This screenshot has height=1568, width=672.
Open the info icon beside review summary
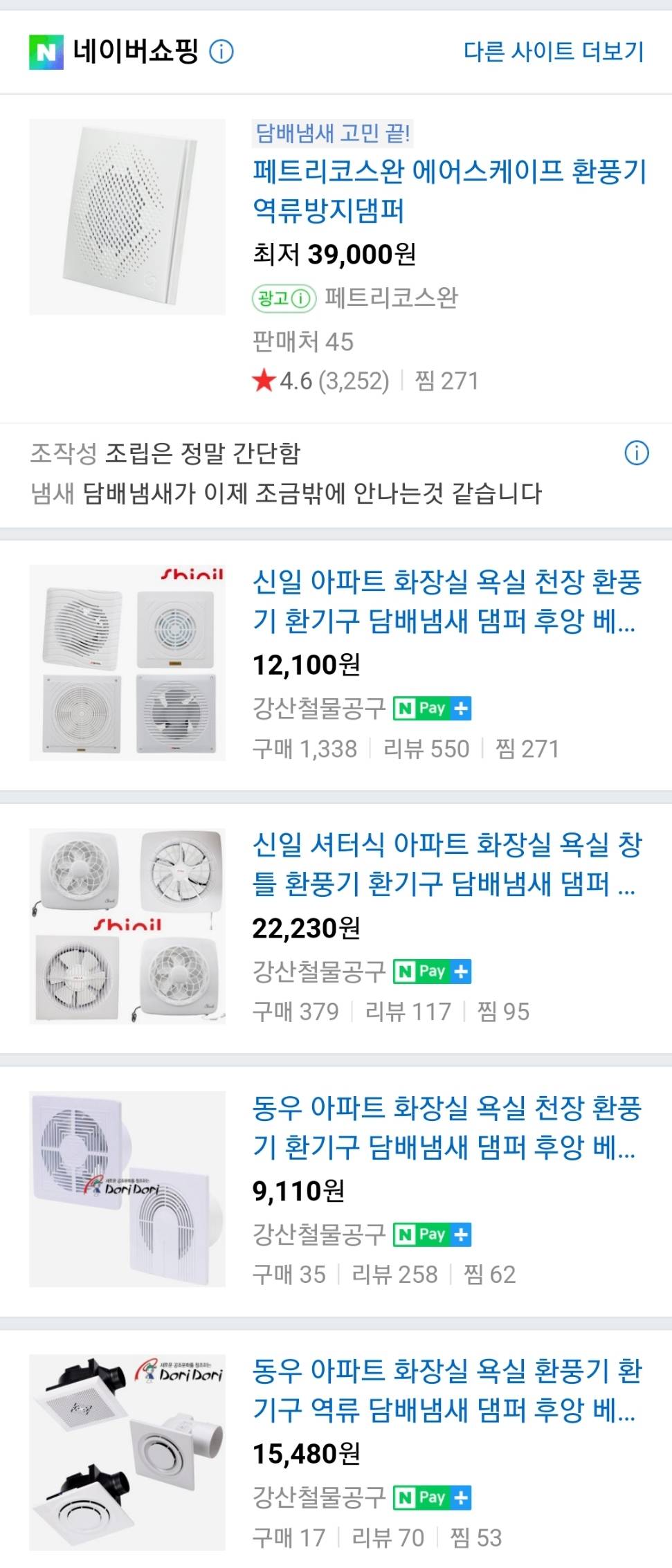click(x=637, y=453)
